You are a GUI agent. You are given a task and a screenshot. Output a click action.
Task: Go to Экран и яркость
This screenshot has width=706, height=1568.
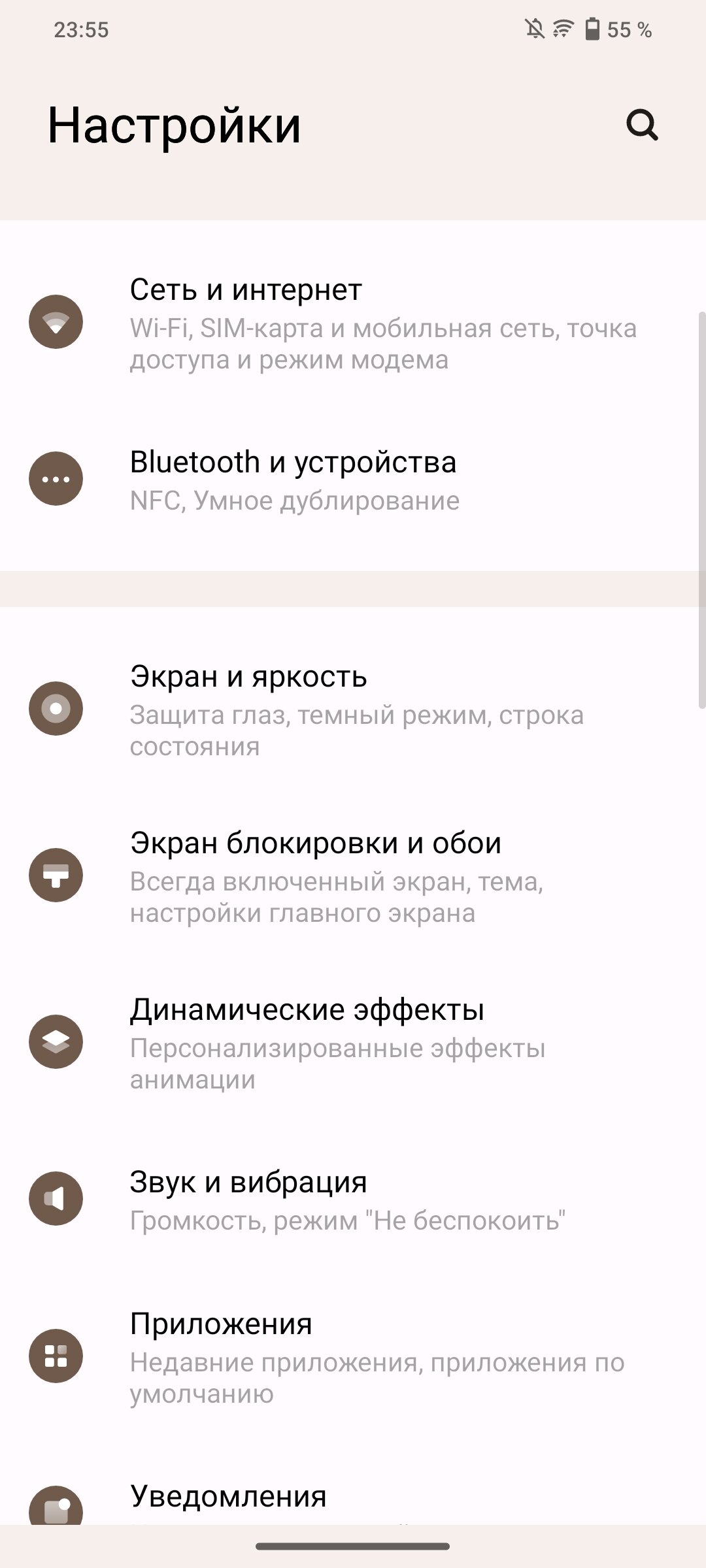(x=353, y=710)
